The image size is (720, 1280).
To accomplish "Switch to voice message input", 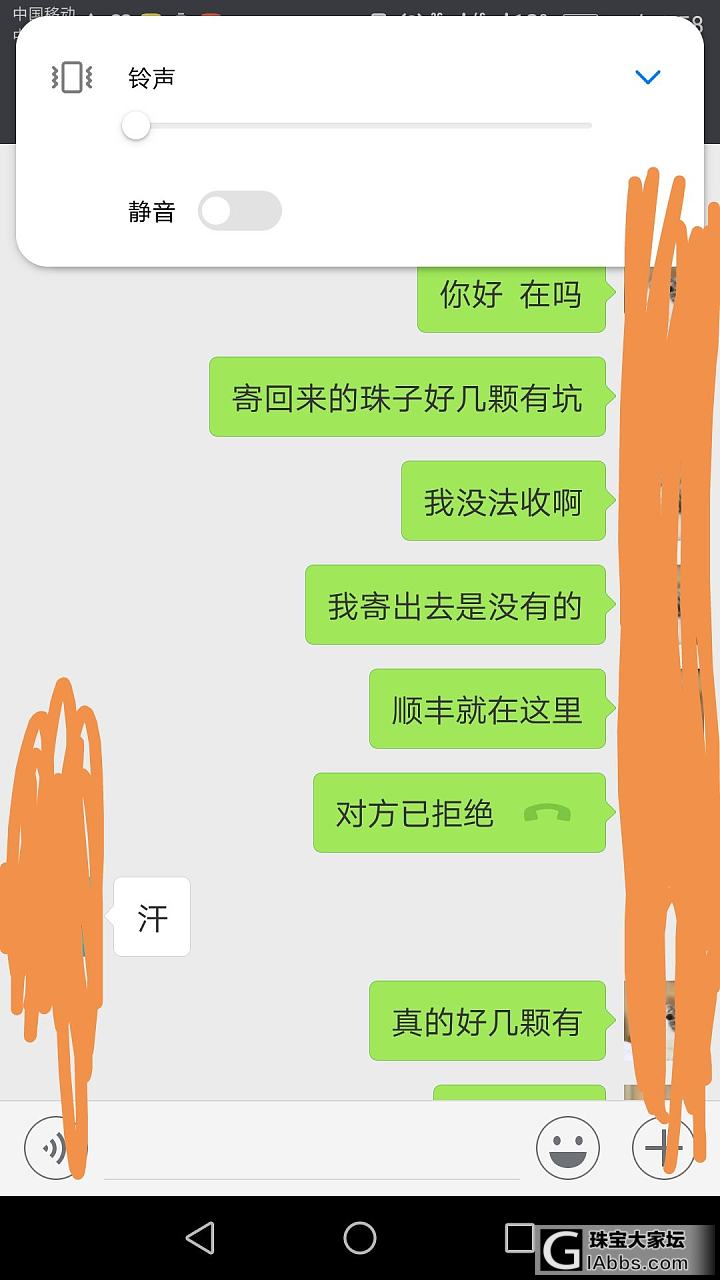I will (x=52, y=1148).
